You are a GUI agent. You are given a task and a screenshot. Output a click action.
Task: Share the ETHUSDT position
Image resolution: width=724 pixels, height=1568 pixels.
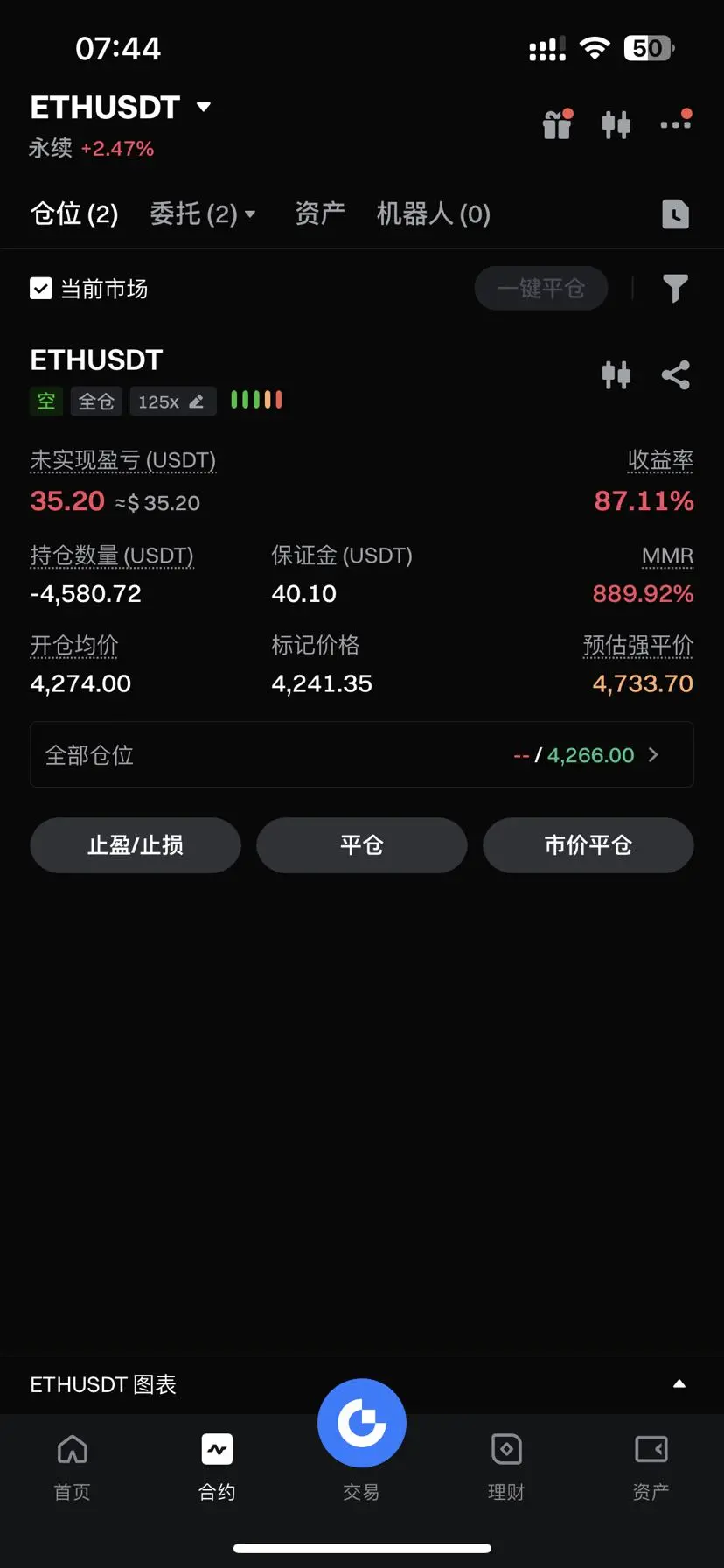click(x=675, y=375)
